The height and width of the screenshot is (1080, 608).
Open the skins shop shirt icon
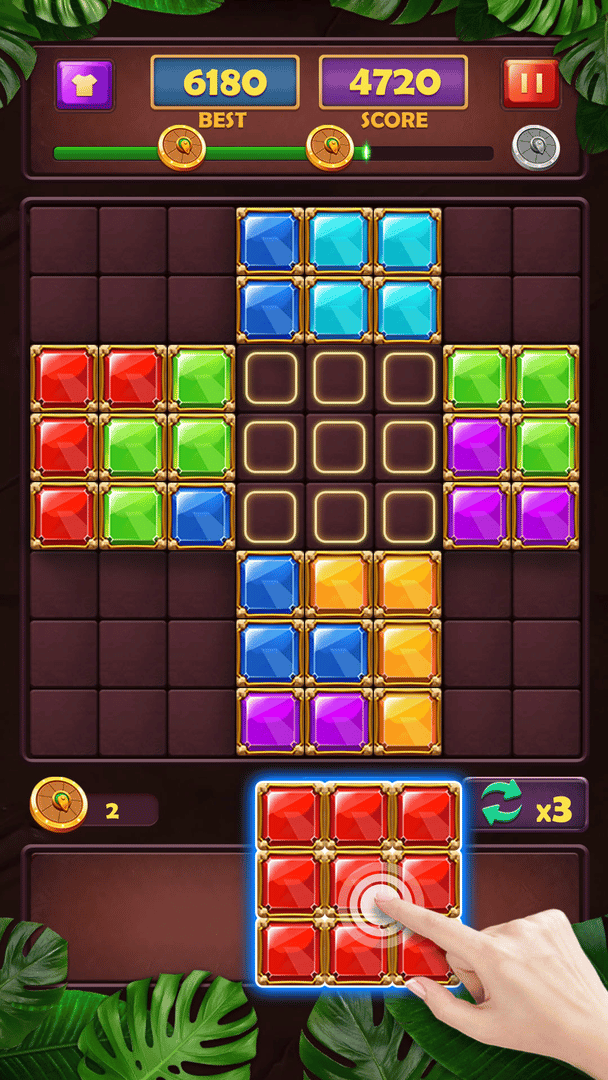[84, 85]
